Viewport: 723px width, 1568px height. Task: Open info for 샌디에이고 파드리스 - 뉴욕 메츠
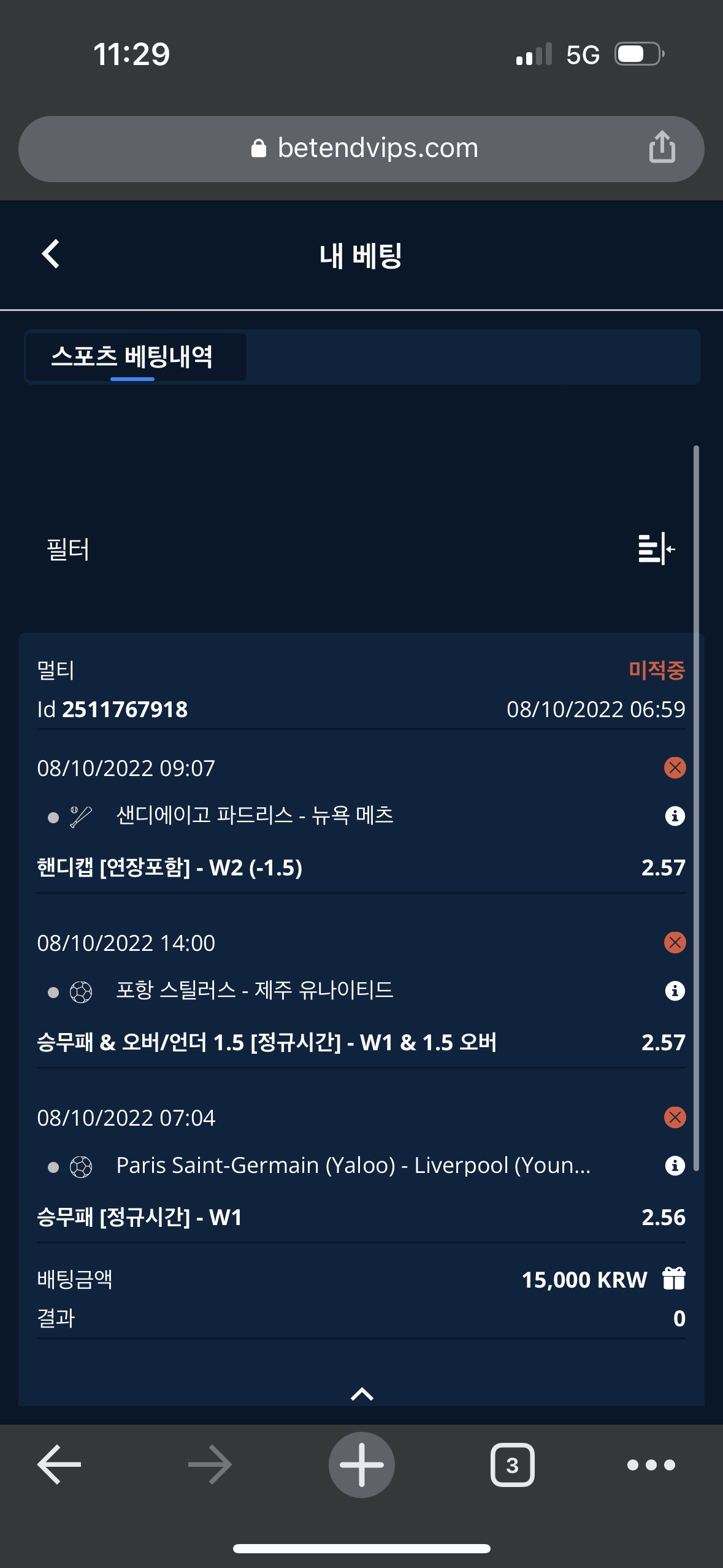tap(675, 816)
